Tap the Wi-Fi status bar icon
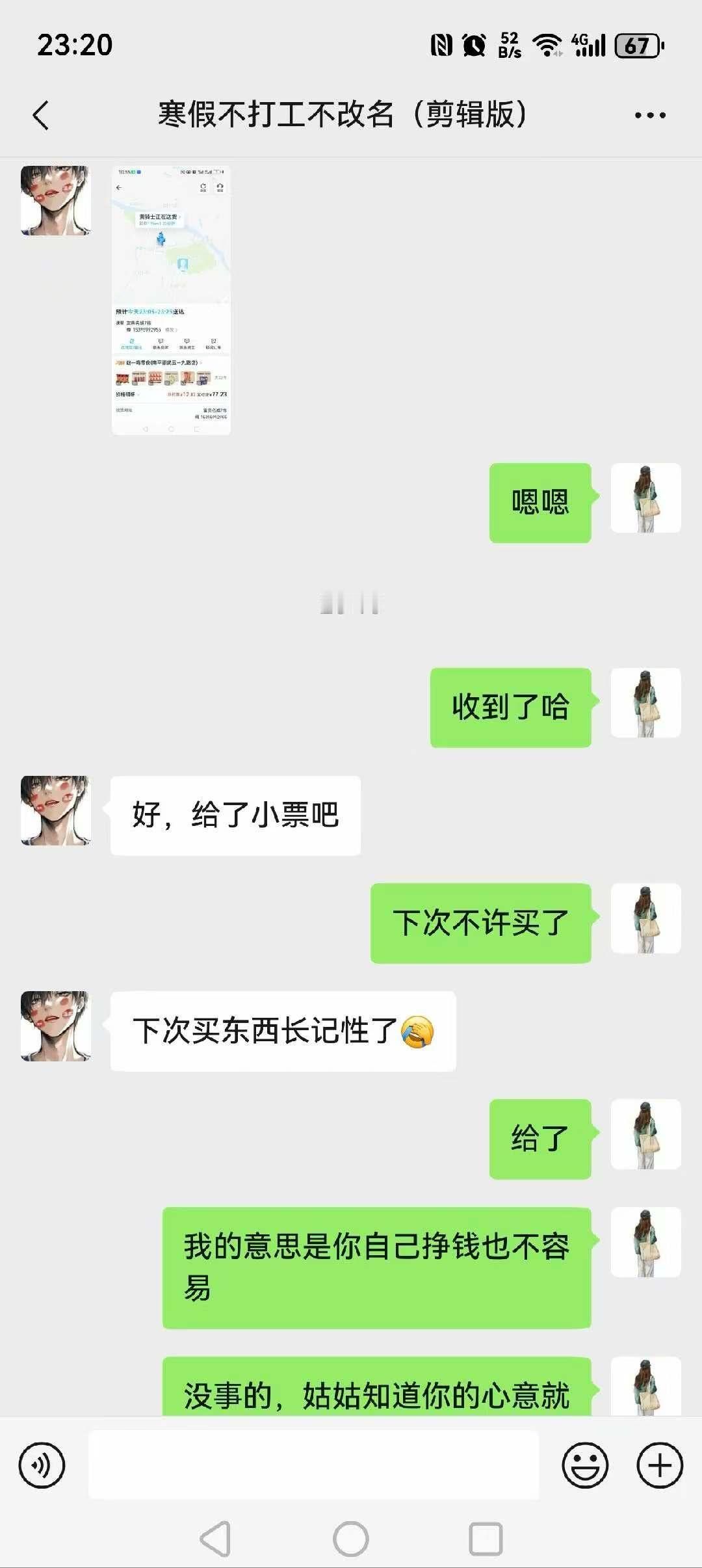 click(545, 44)
